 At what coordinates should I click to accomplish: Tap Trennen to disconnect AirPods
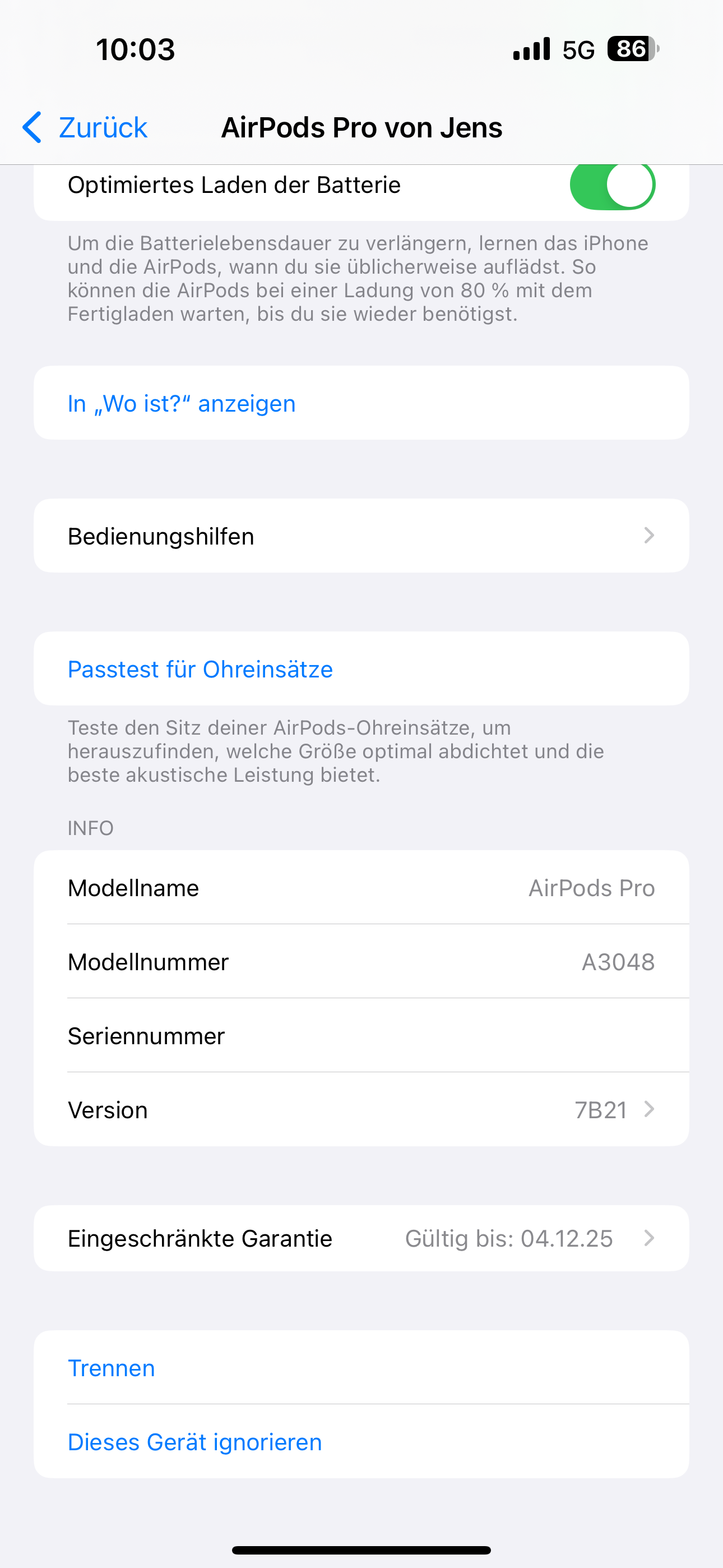tap(112, 1368)
